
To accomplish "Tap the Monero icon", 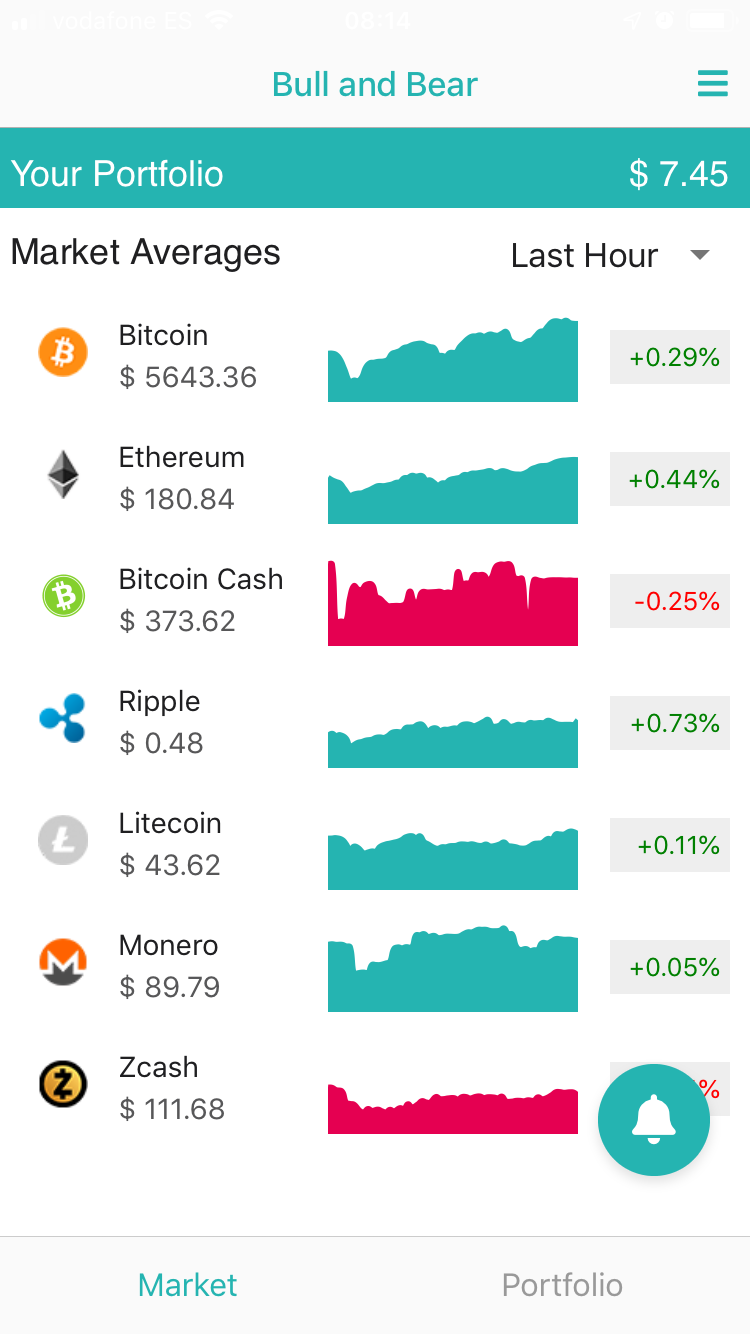I will click(x=62, y=962).
